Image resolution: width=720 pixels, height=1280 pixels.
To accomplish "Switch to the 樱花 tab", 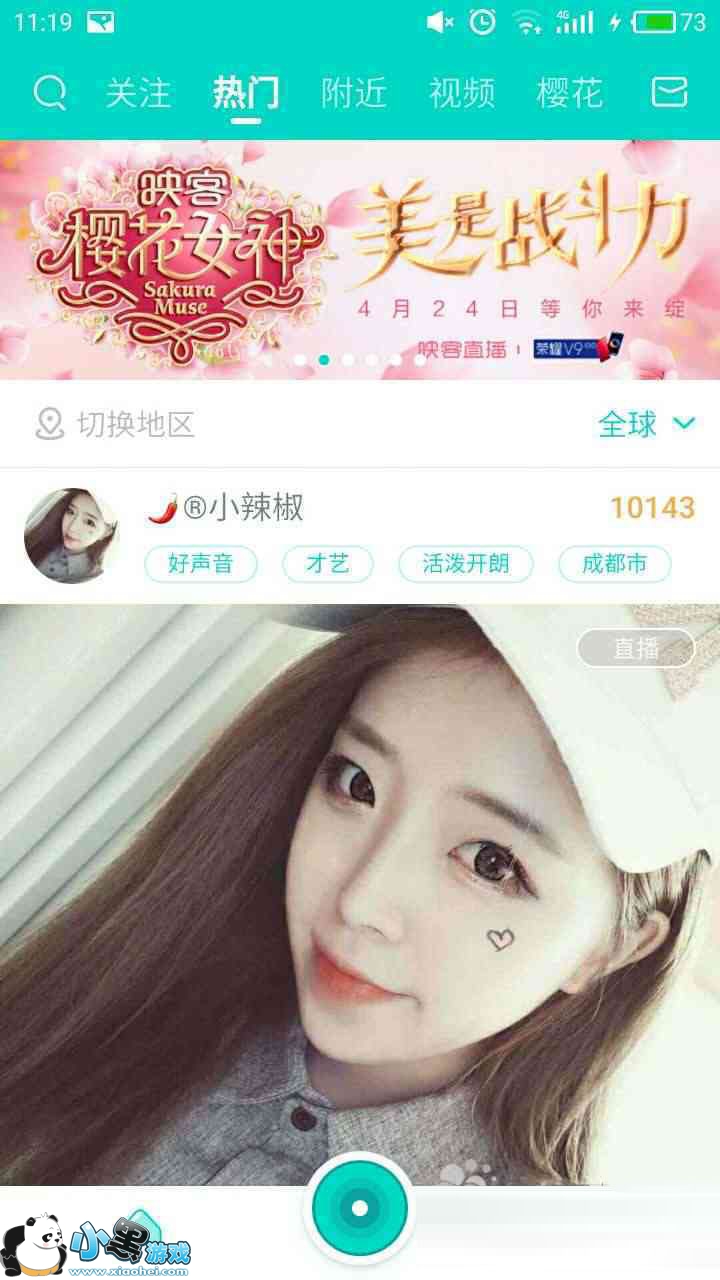I will (569, 93).
